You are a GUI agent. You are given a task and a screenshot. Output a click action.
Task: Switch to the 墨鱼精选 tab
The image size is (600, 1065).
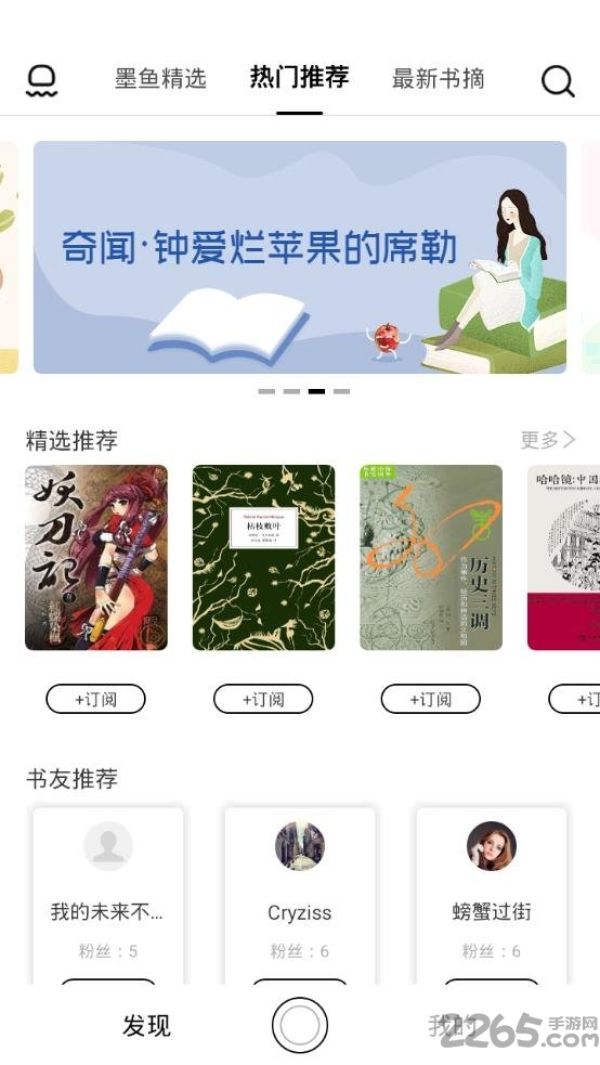(160, 79)
